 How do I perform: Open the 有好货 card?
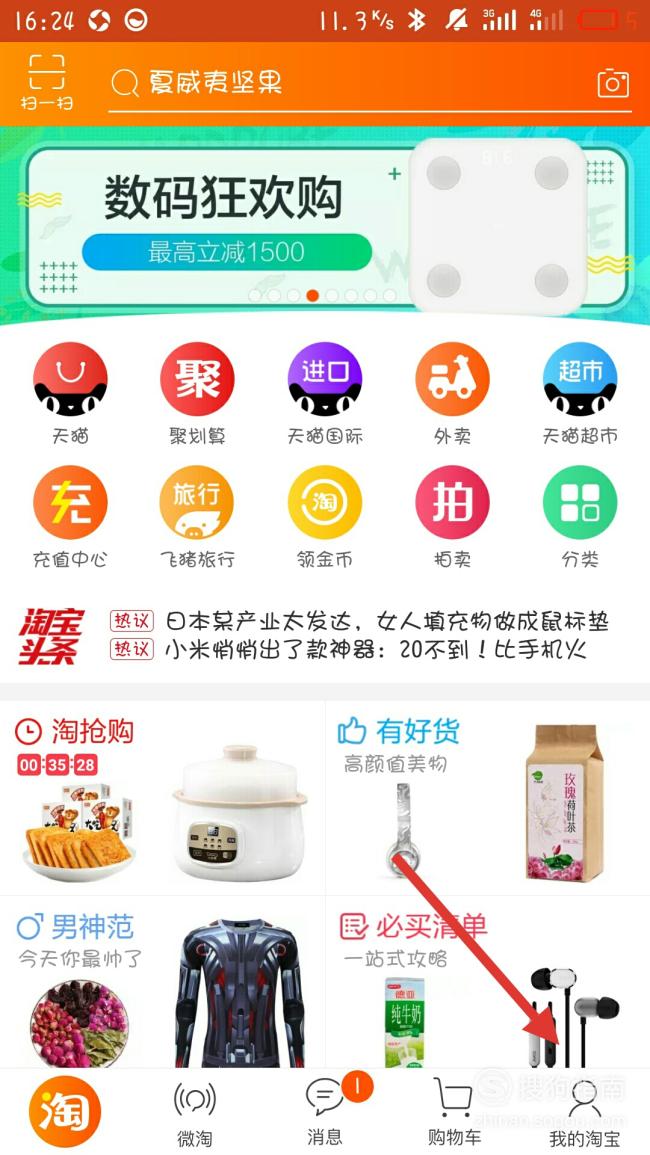coord(488,798)
